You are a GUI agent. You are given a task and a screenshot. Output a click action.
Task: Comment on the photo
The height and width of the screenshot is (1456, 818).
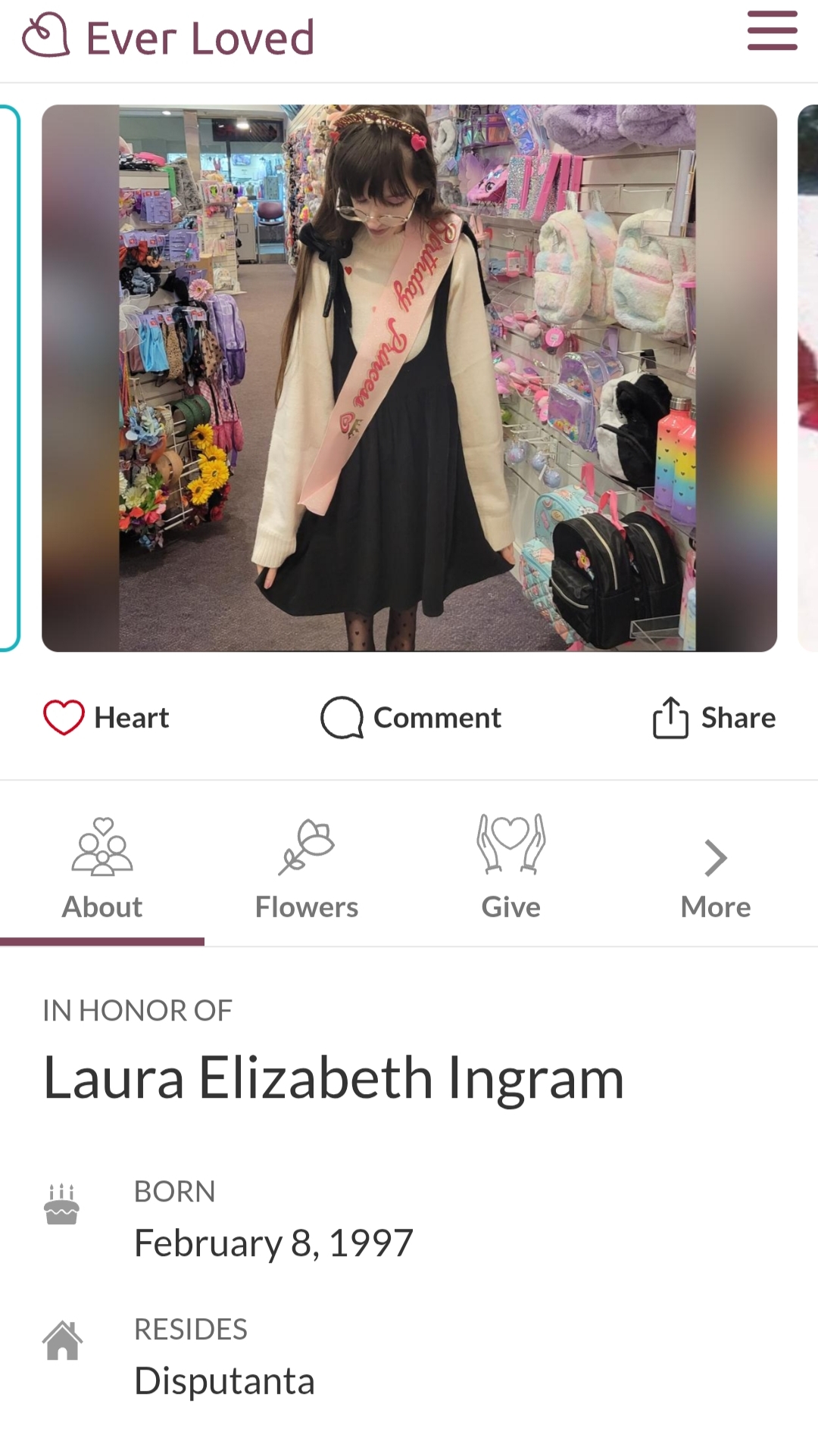point(411,717)
